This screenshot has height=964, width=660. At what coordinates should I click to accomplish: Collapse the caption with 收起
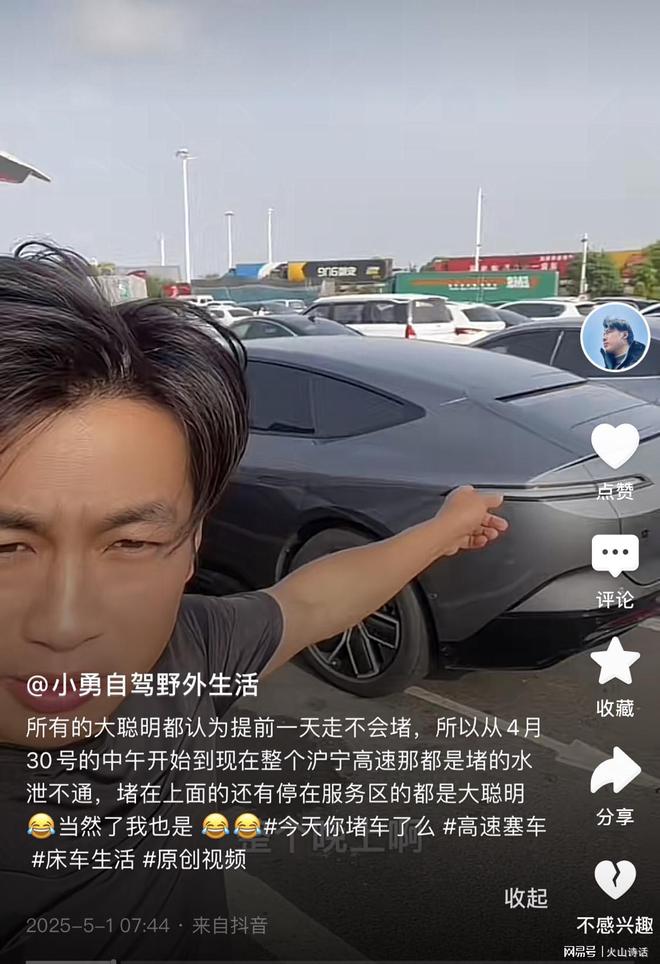[x=526, y=898]
